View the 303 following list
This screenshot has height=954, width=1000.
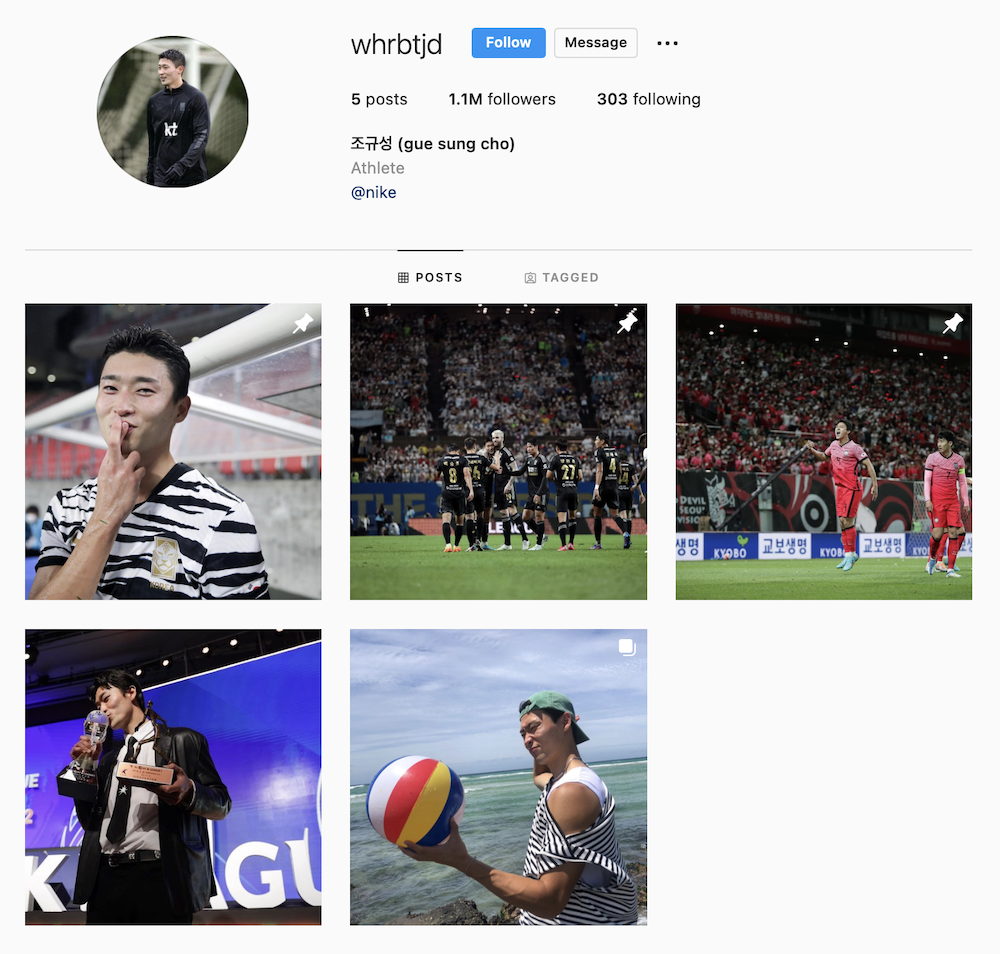pyautogui.click(x=648, y=99)
